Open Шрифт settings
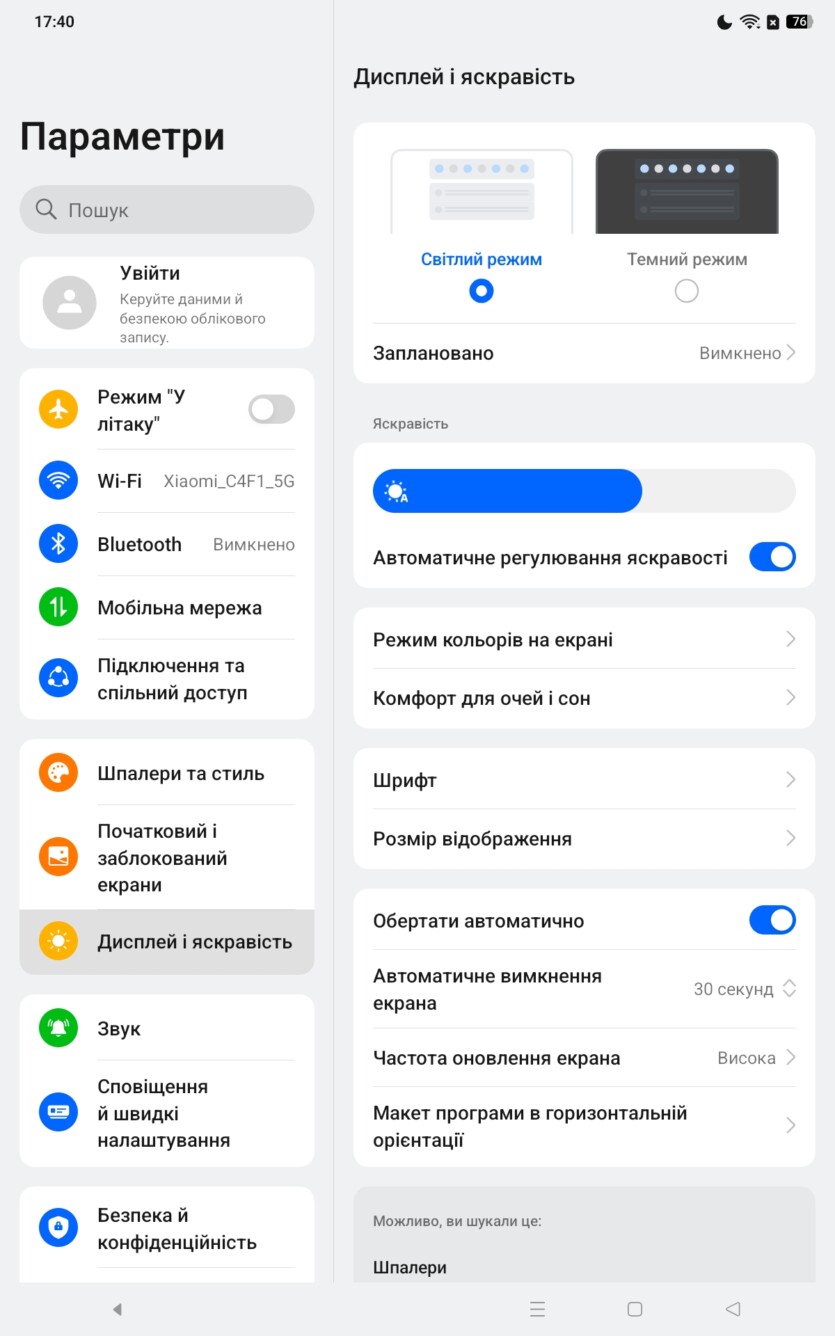This screenshot has width=835, height=1336. 584,780
